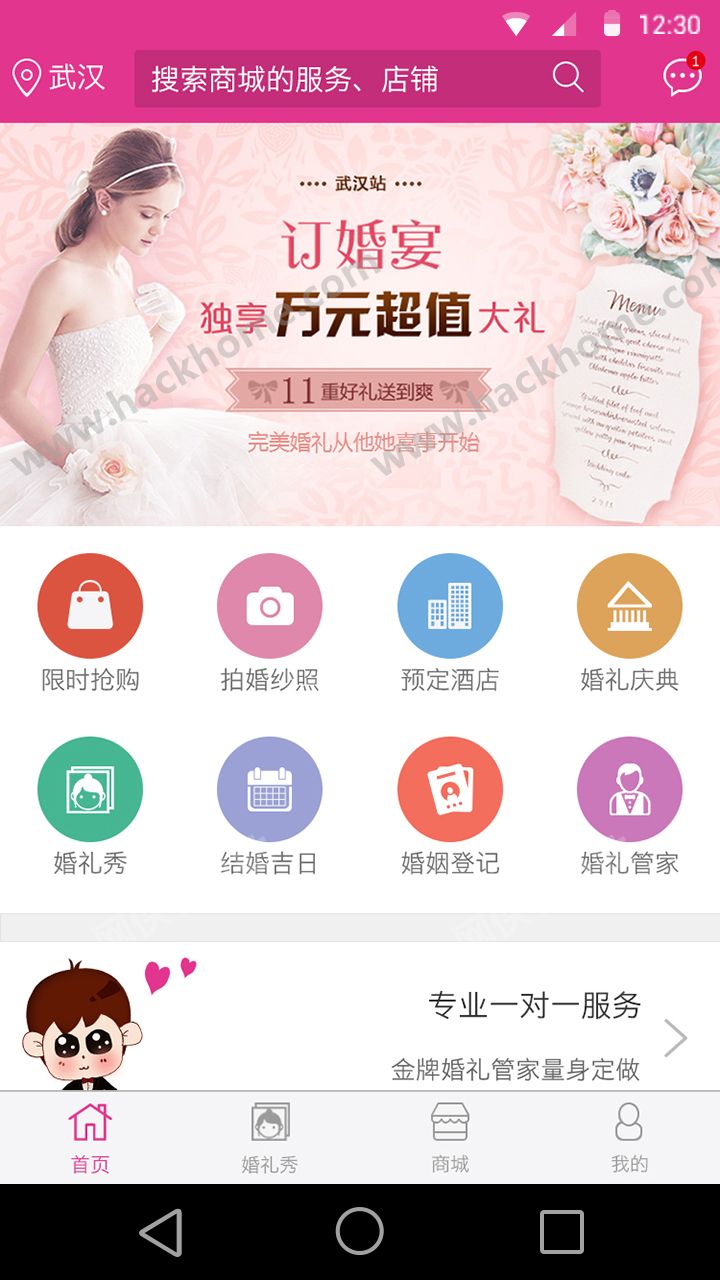Tap the system back button
Screen dimensions: 720x1280
click(x=161, y=1232)
